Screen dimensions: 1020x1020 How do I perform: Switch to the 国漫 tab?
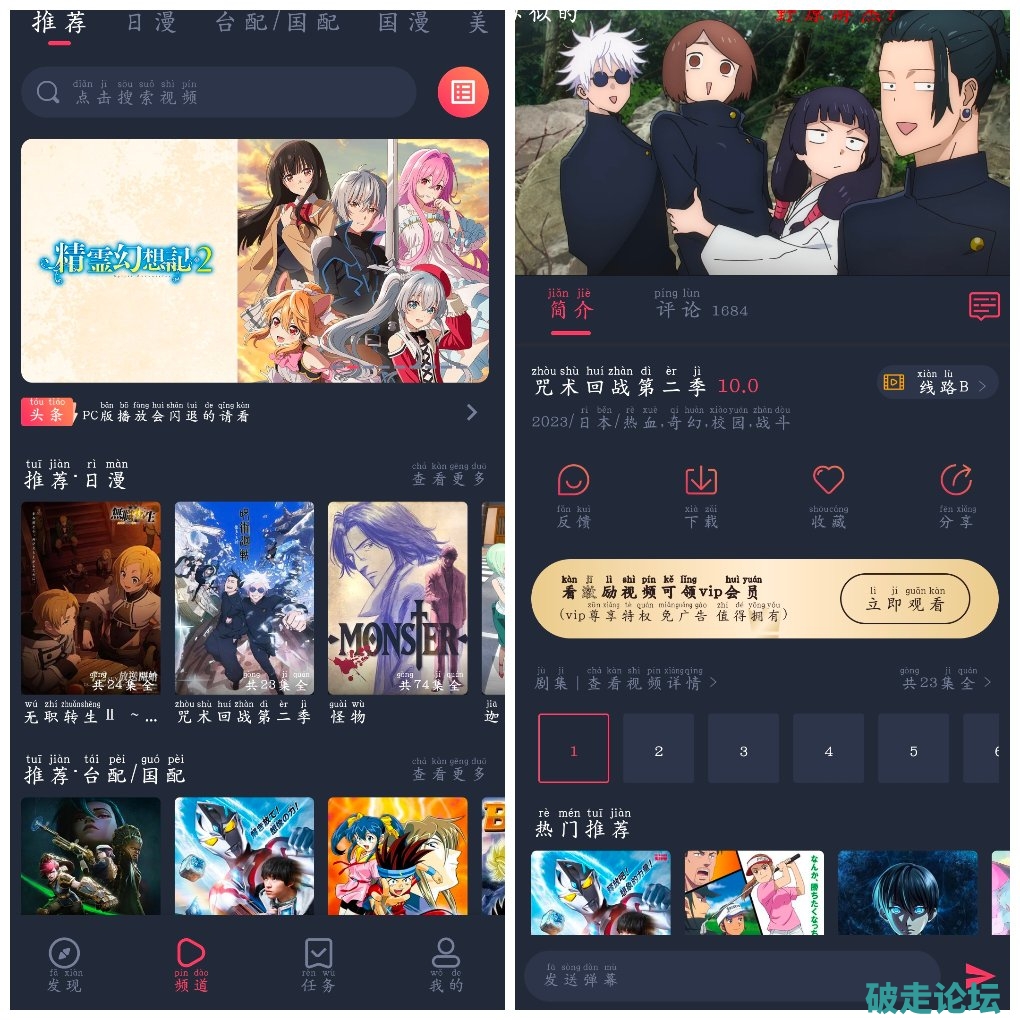tap(404, 23)
